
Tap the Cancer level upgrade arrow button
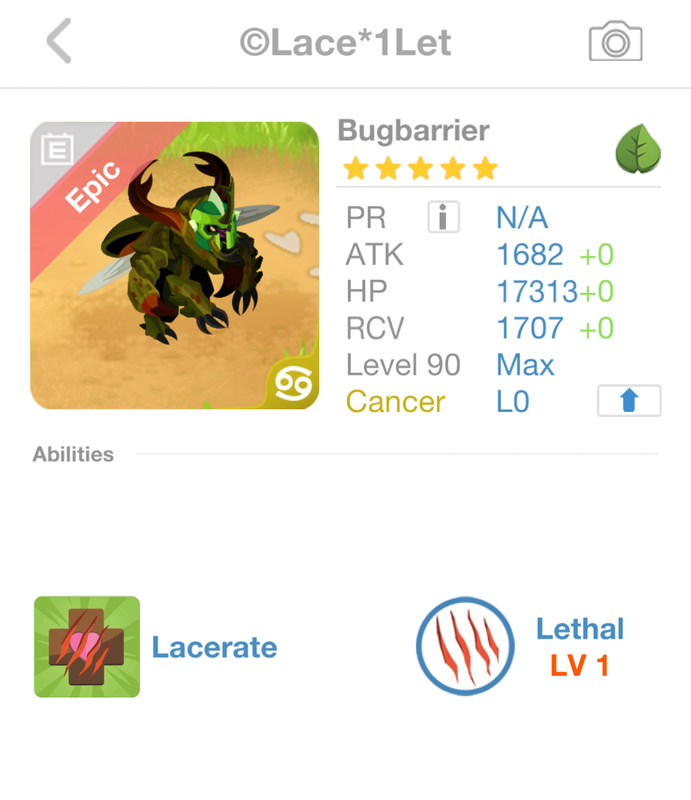click(x=629, y=401)
